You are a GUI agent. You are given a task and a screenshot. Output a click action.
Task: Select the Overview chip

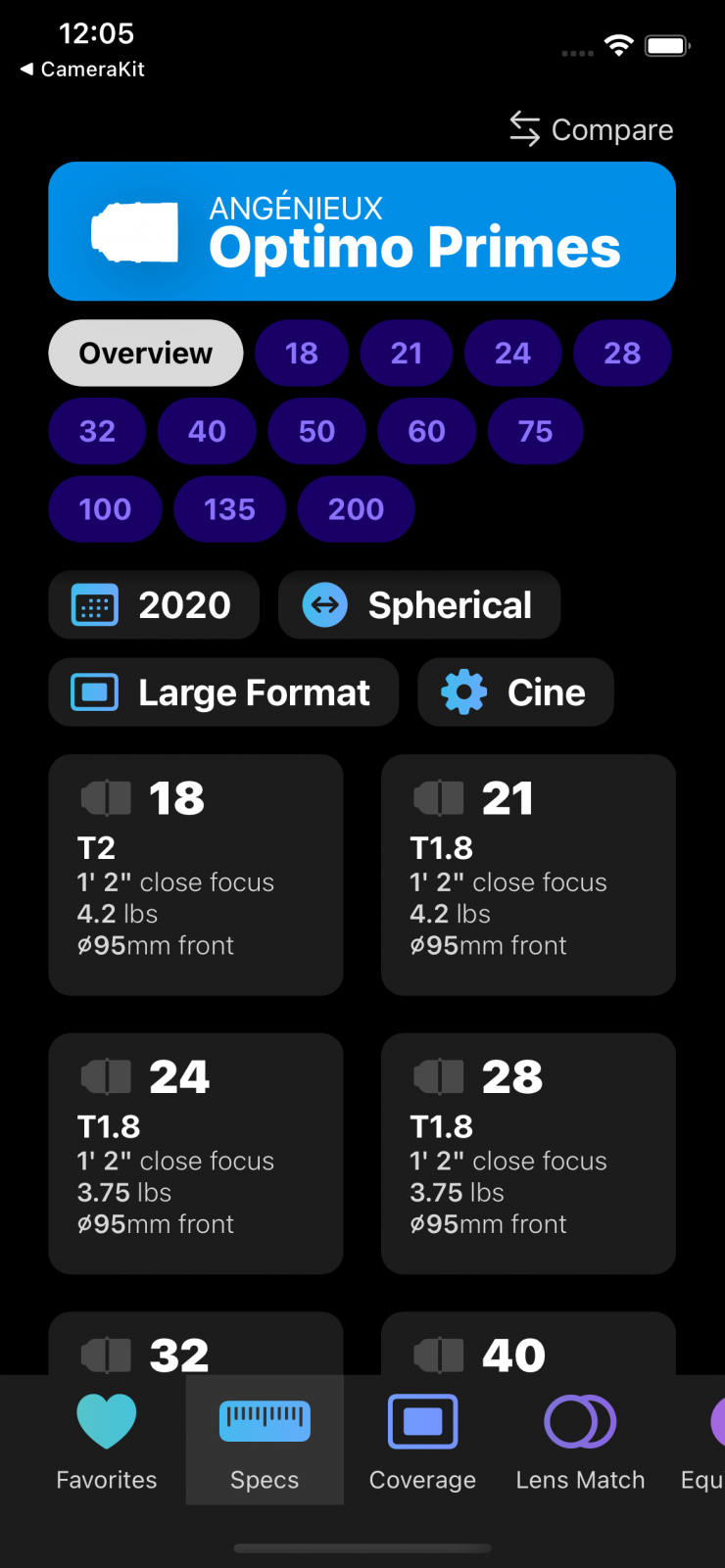(146, 354)
